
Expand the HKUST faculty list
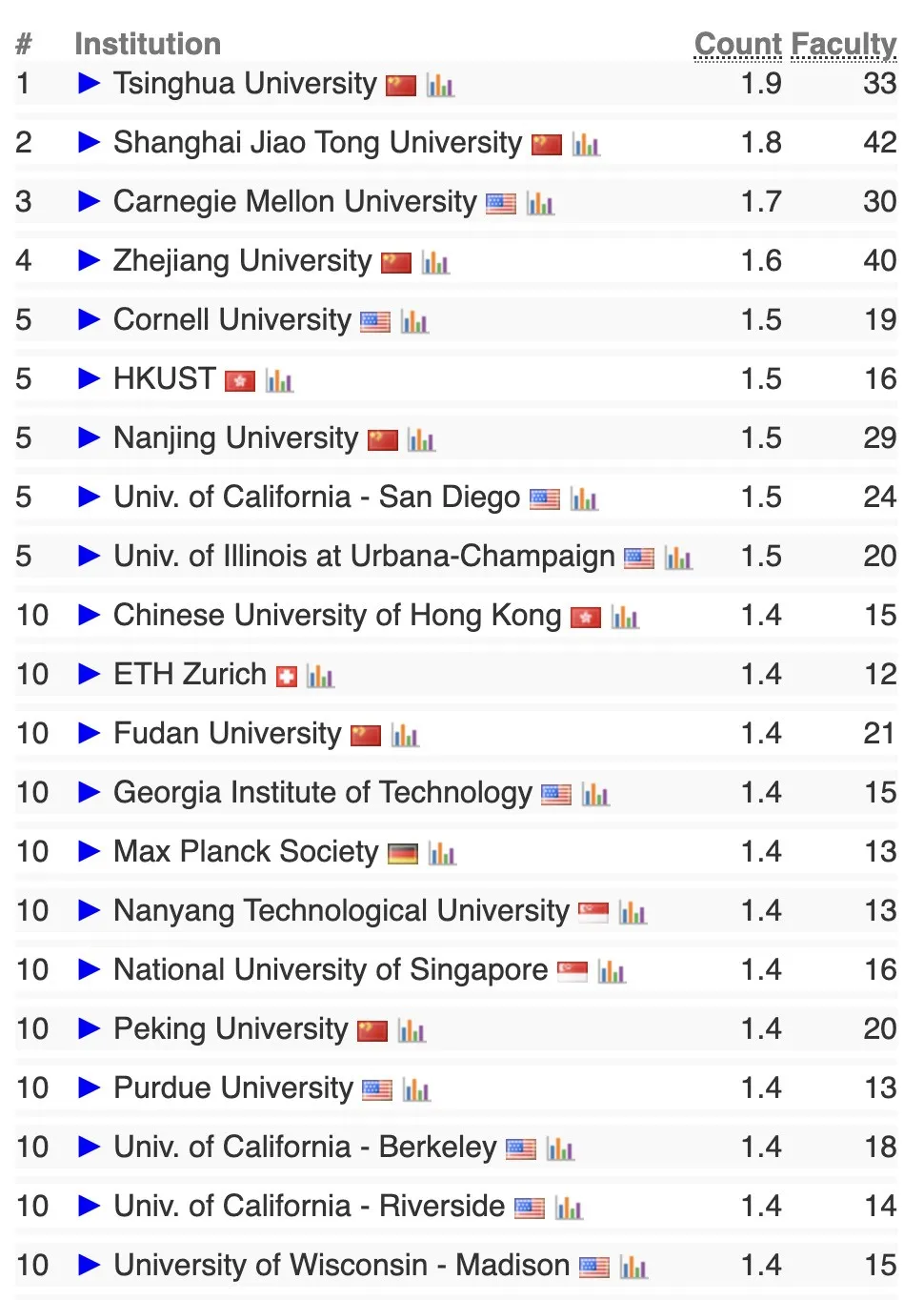coord(89,379)
